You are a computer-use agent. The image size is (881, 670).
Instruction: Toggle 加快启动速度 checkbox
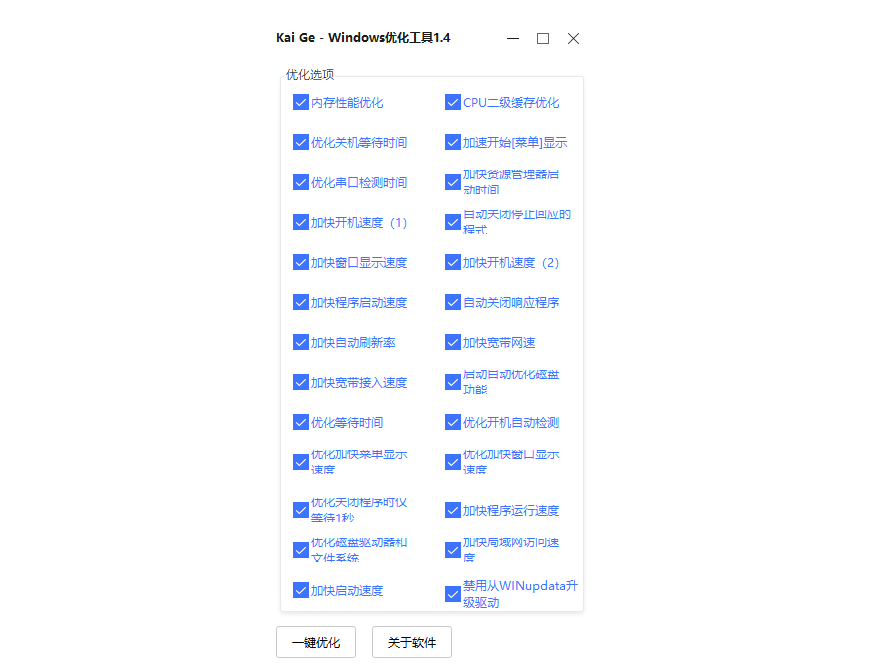click(x=301, y=590)
